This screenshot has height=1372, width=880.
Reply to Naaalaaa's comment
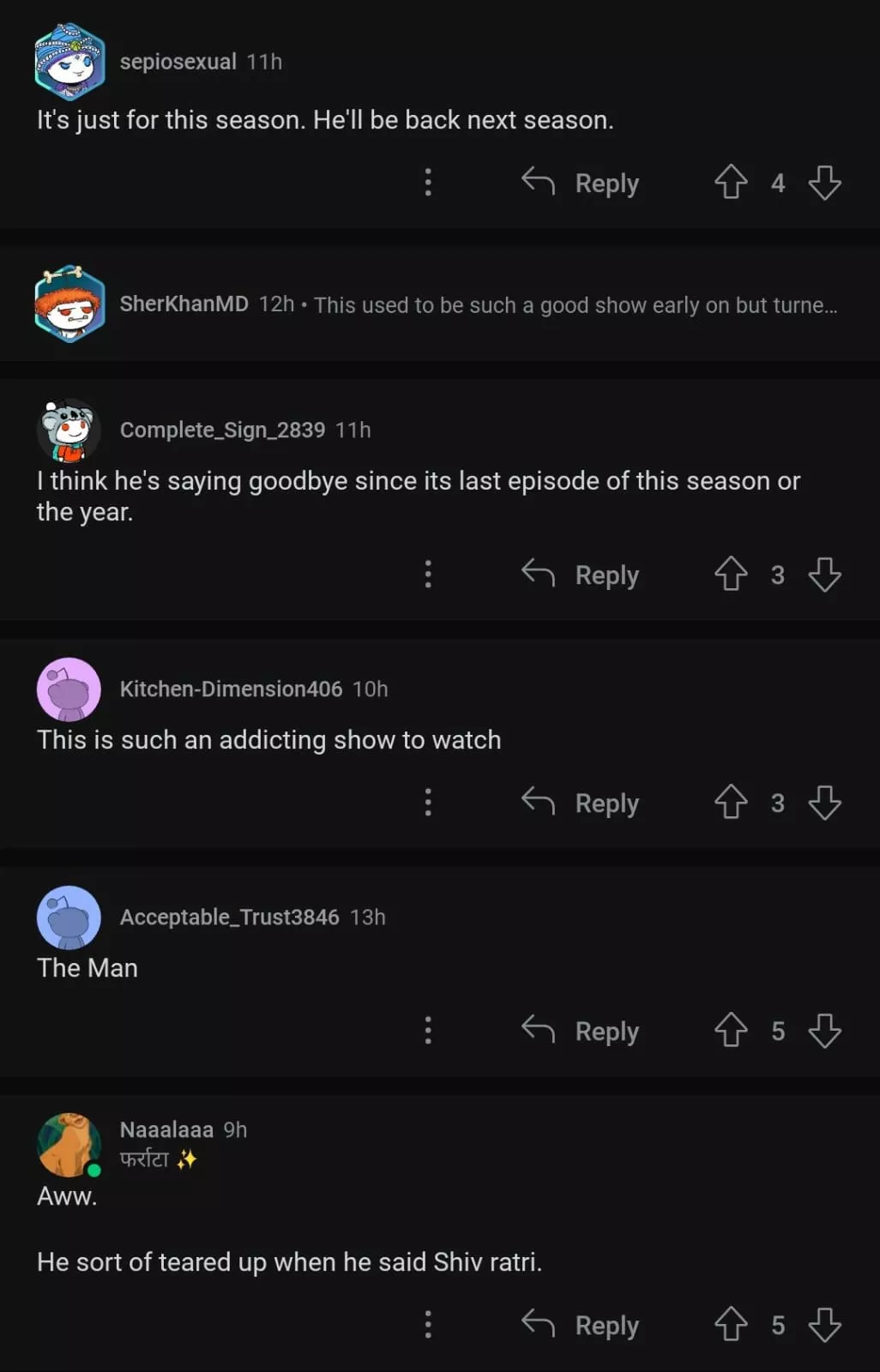point(582,1325)
